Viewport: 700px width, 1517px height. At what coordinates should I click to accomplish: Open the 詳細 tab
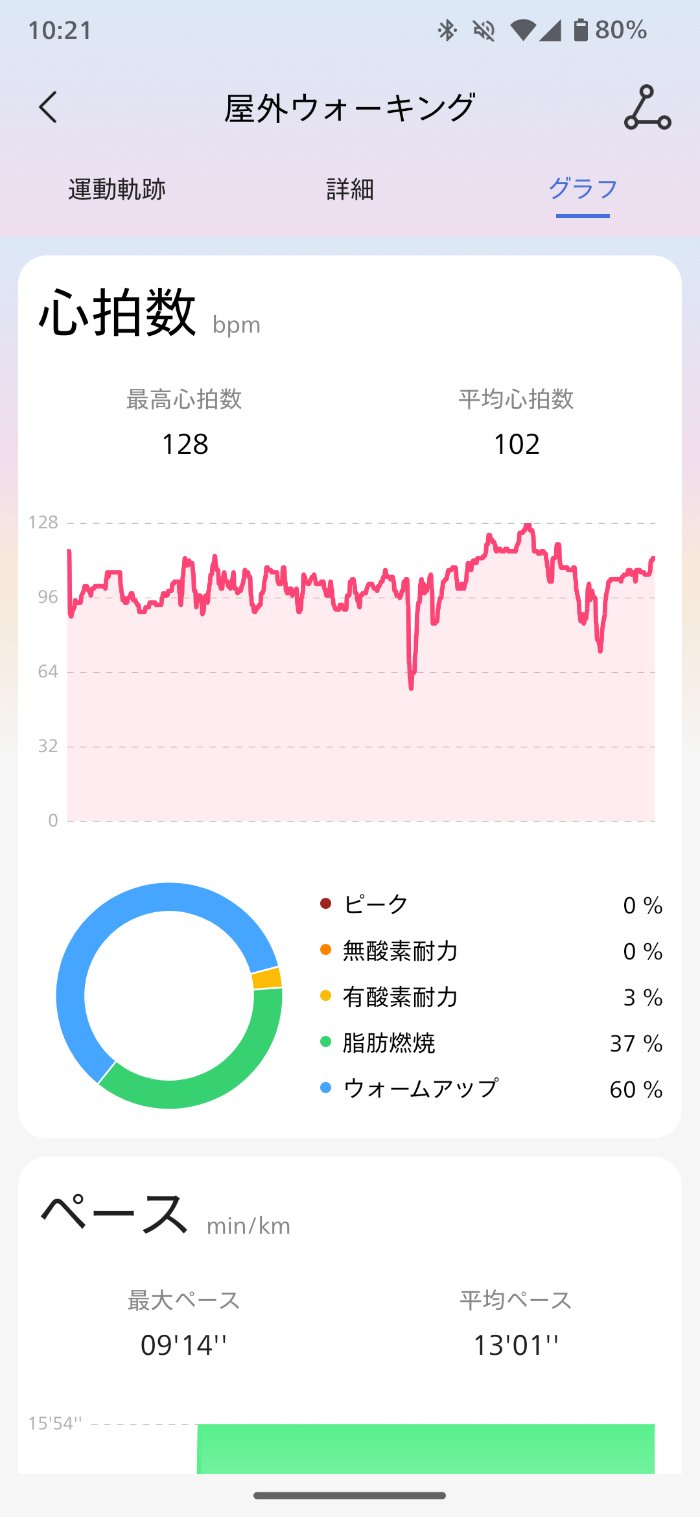[350, 189]
